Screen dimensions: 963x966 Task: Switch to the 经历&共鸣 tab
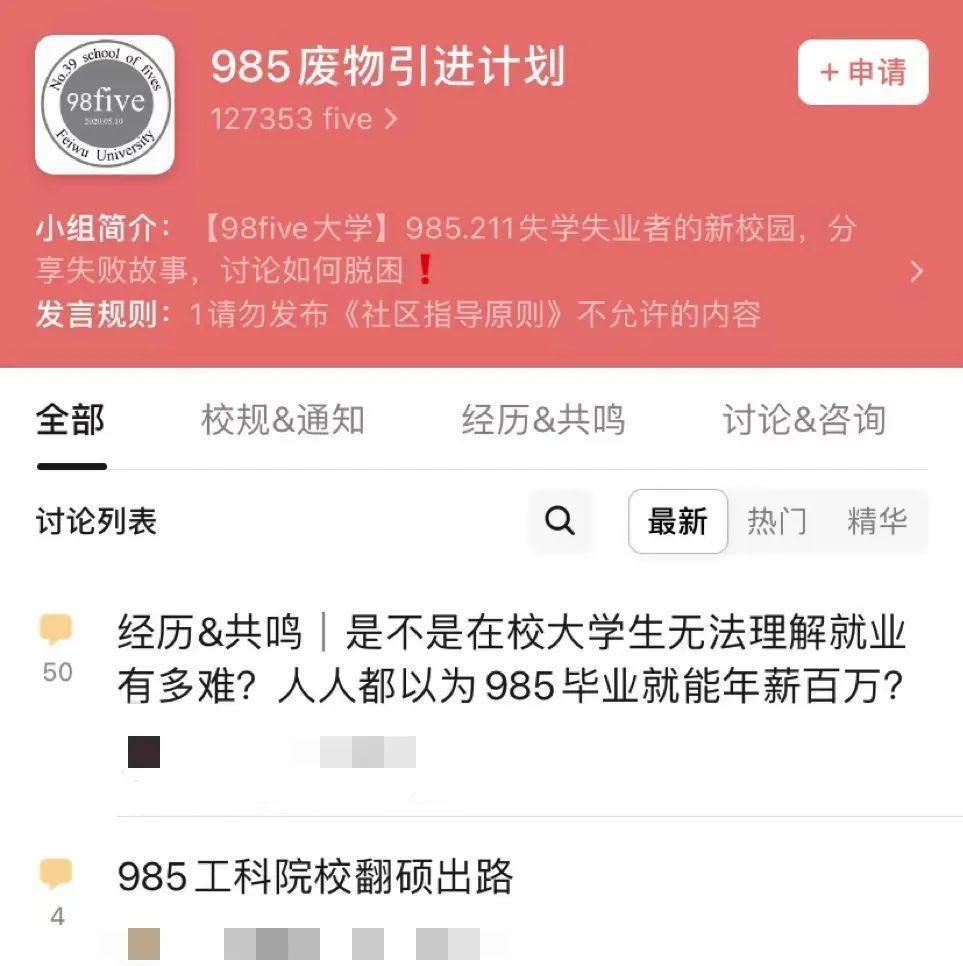point(543,420)
